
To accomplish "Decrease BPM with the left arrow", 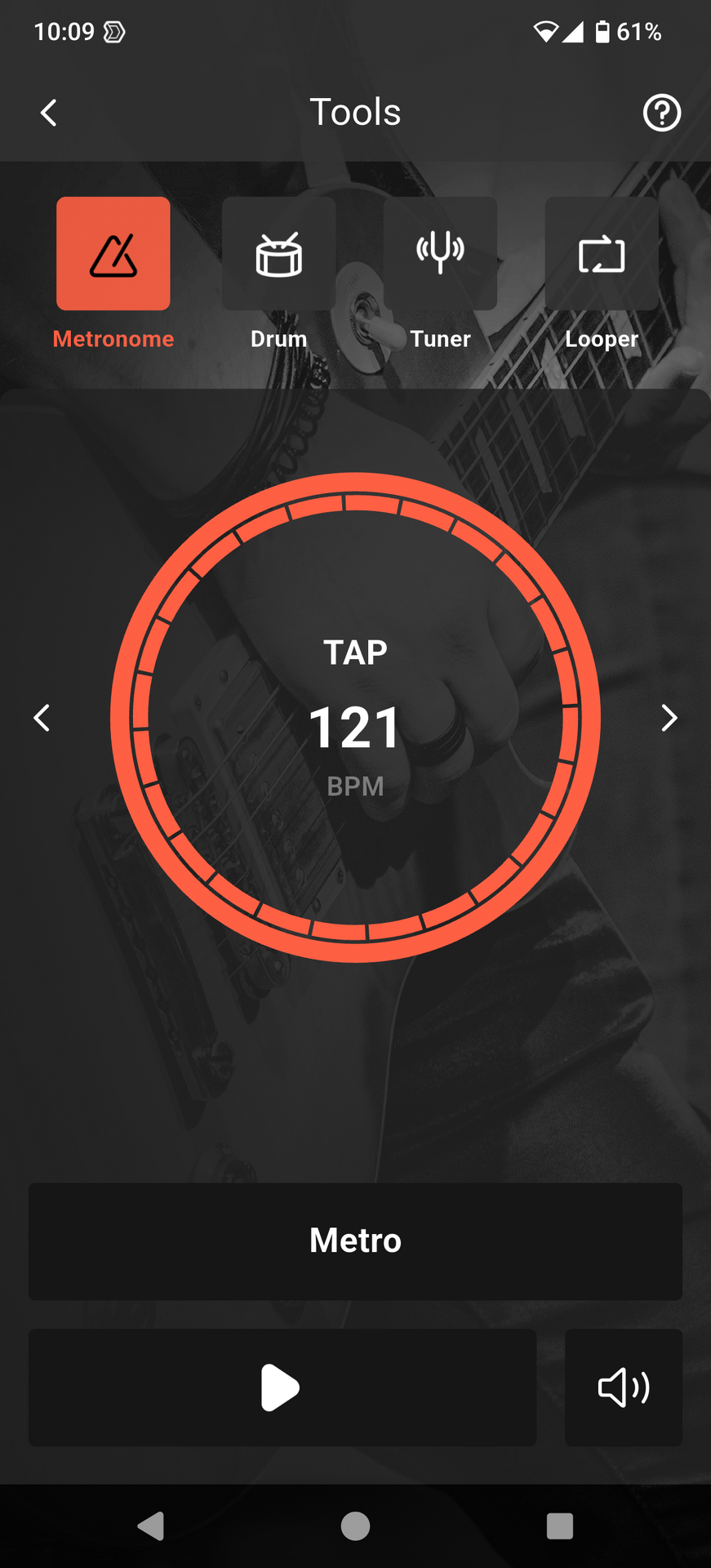I will (x=42, y=718).
